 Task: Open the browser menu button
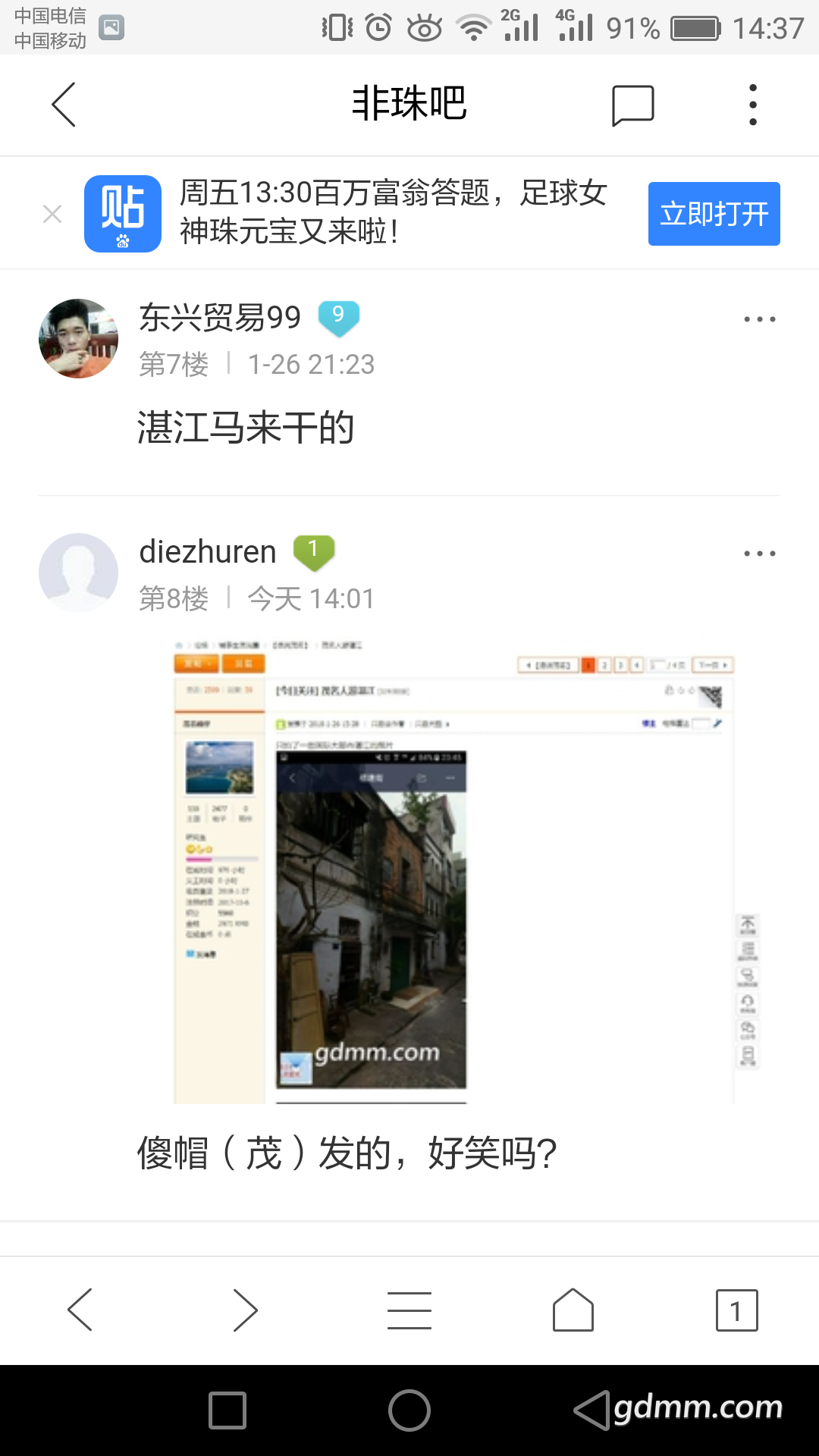tap(409, 1310)
